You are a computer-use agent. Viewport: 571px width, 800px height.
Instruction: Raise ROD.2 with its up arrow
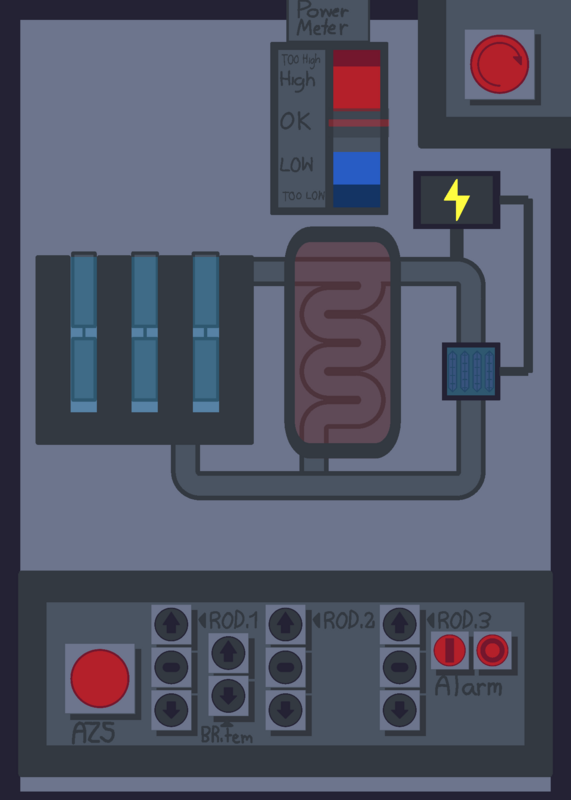pyautogui.click(x=285, y=624)
